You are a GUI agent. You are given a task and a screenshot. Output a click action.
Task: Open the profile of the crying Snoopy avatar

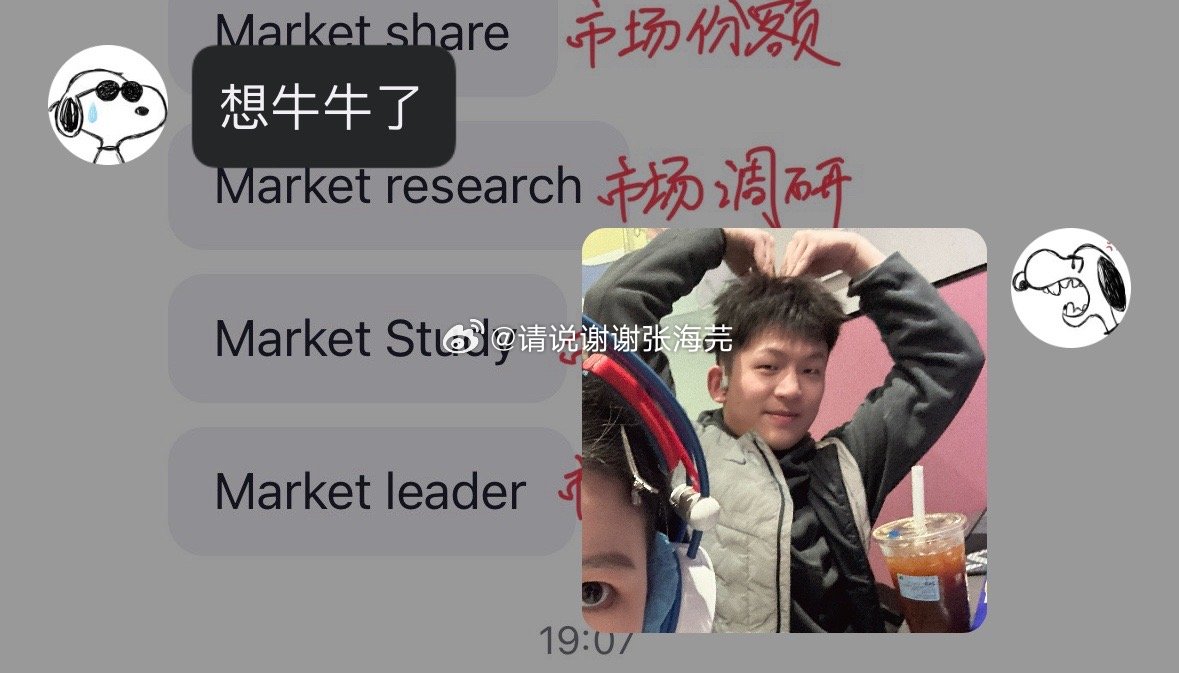point(108,105)
